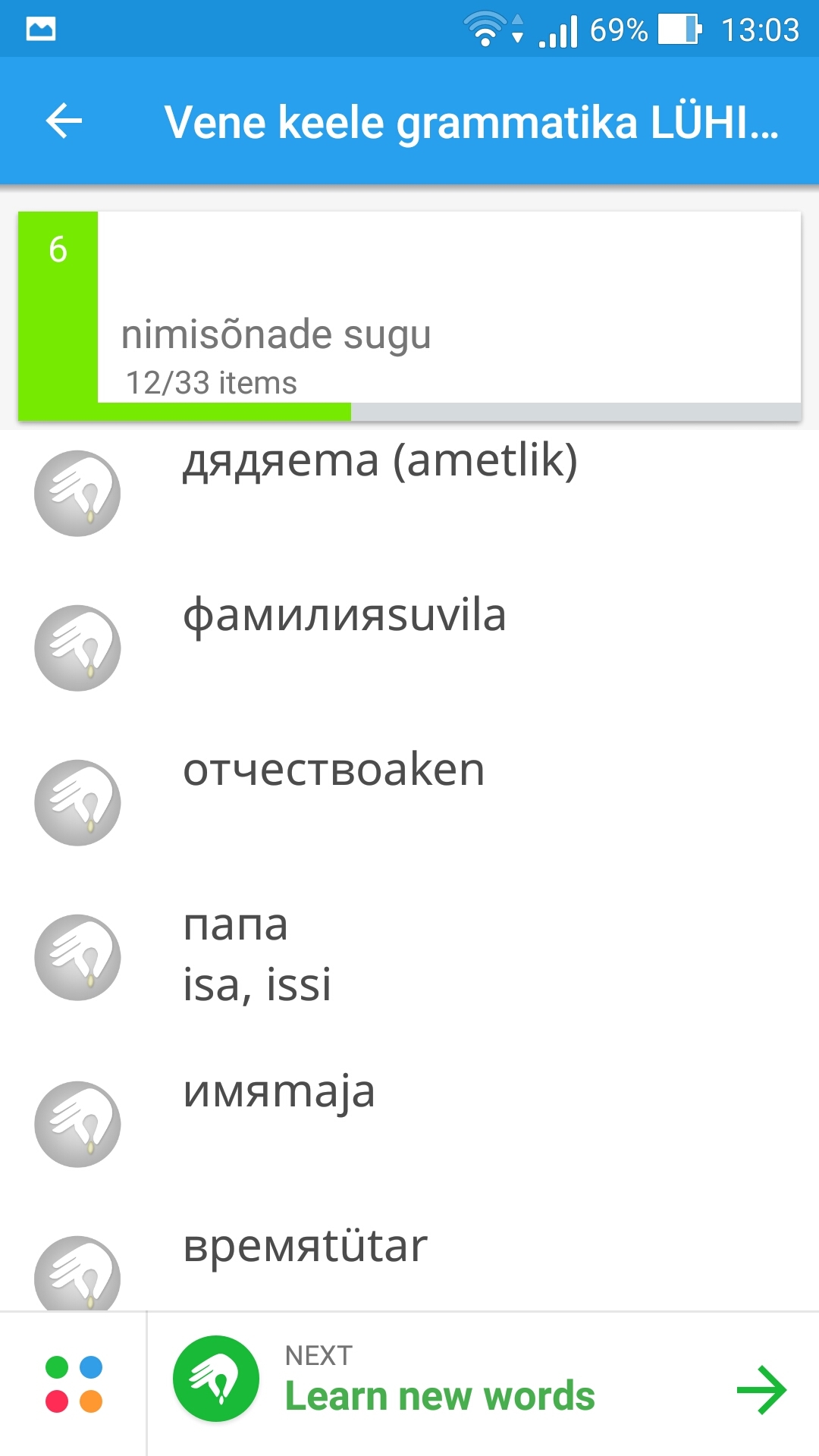The width and height of the screenshot is (819, 1456).
Task: Go back using the top arrow
Action: (64, 121)
